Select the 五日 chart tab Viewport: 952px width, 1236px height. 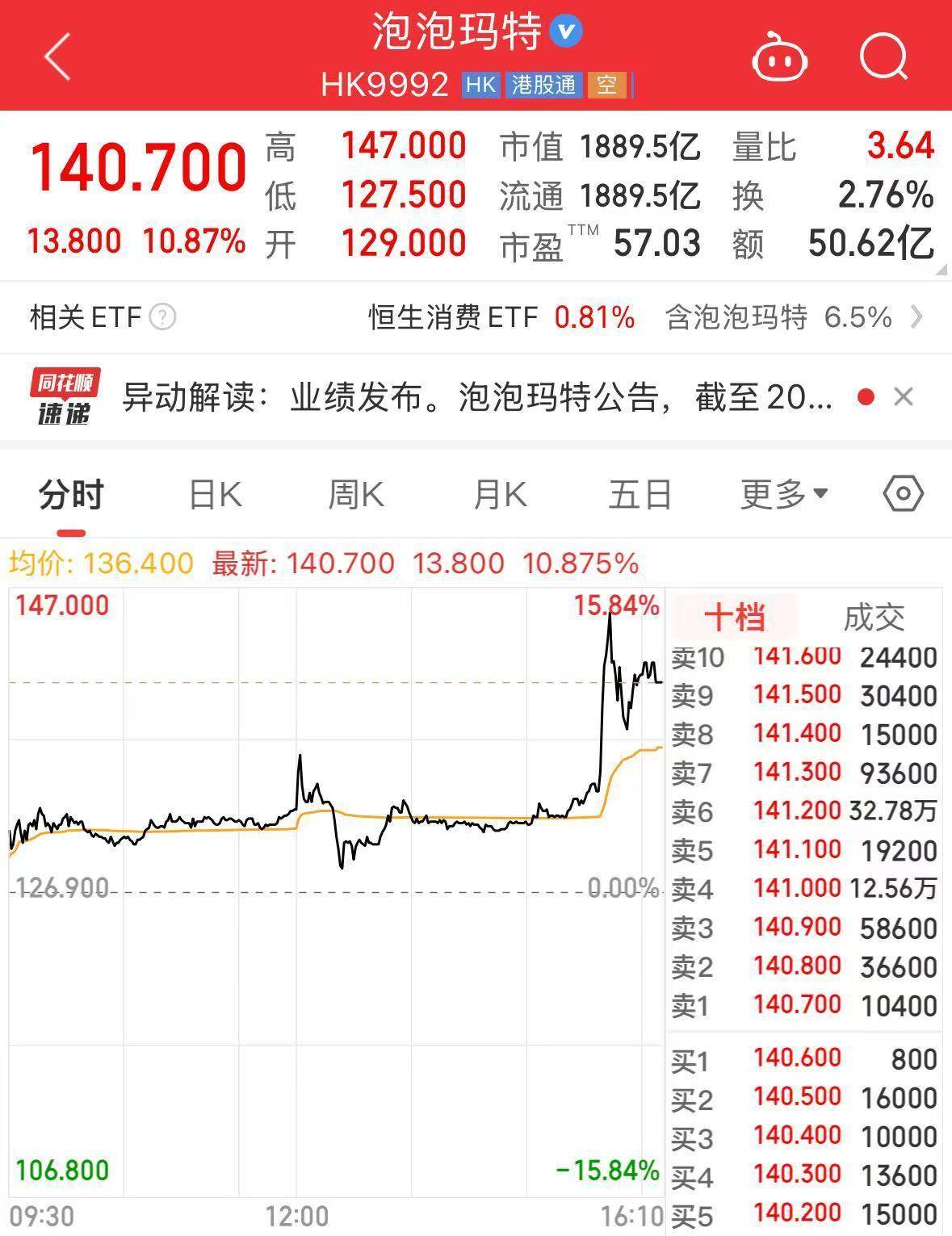point(638,494)
